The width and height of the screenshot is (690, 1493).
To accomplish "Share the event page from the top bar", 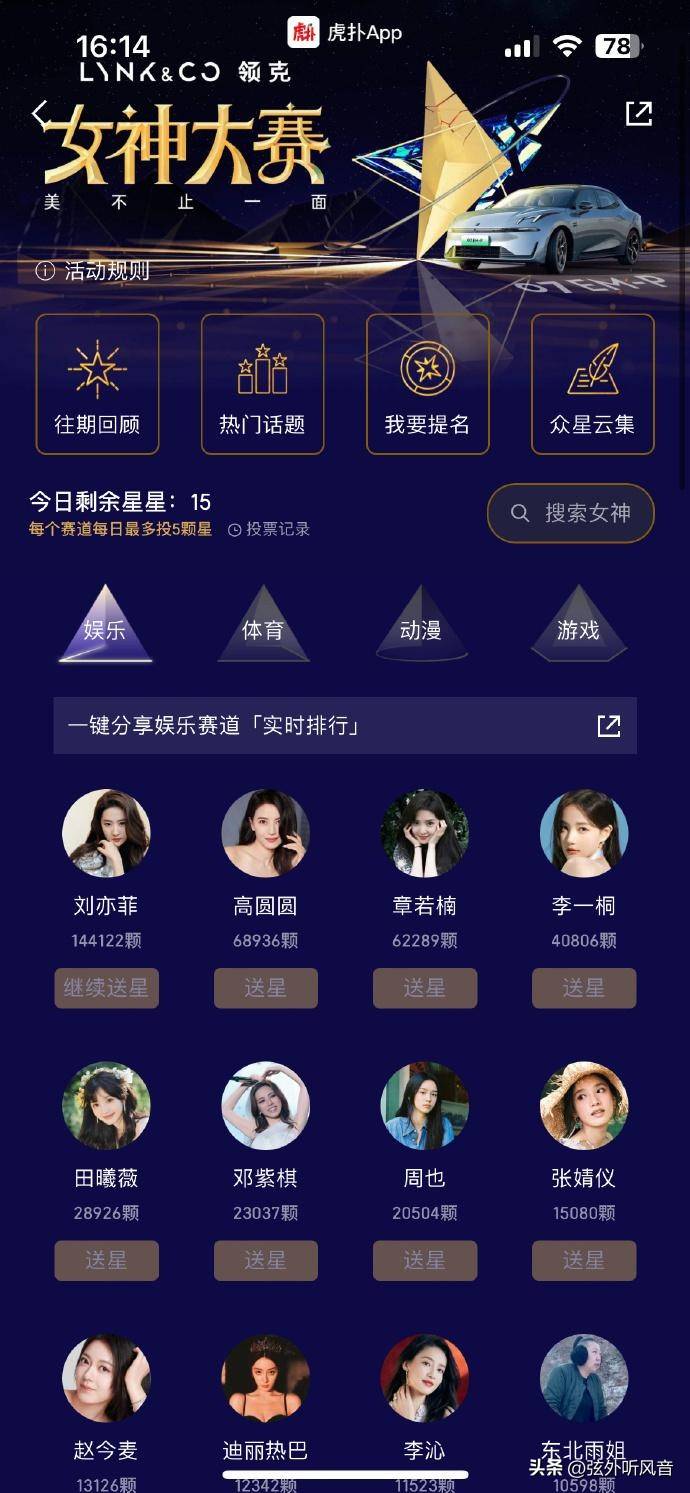I will pyautogui.click(x=638, y=114).
